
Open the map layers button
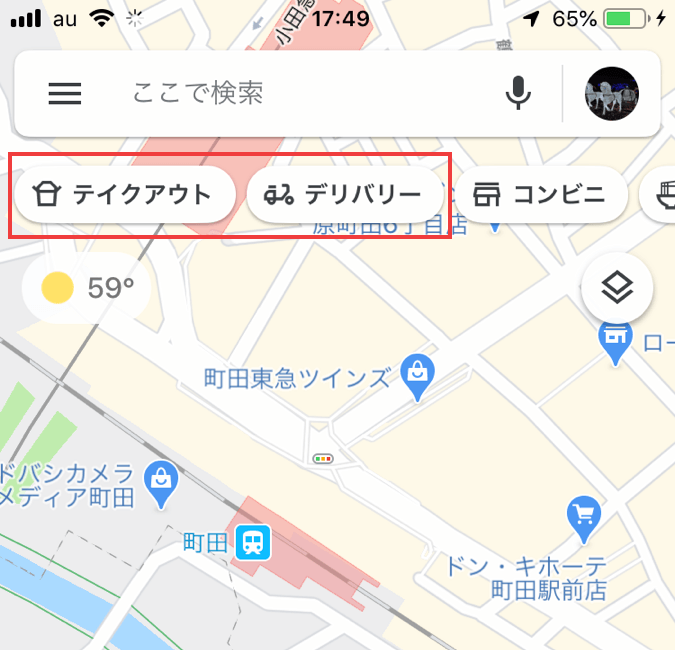(x=617, y=289)
